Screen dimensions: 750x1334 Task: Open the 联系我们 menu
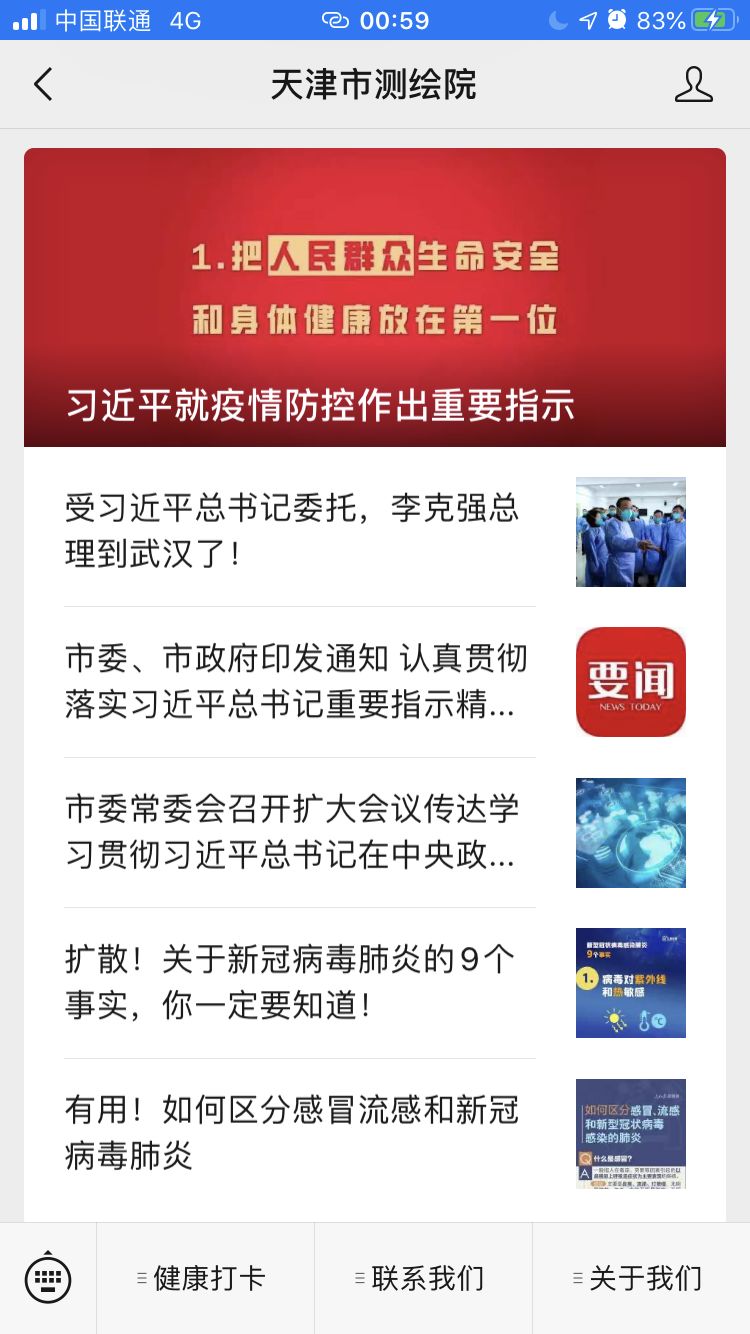pyautogui.click(x=424, y=1278)
